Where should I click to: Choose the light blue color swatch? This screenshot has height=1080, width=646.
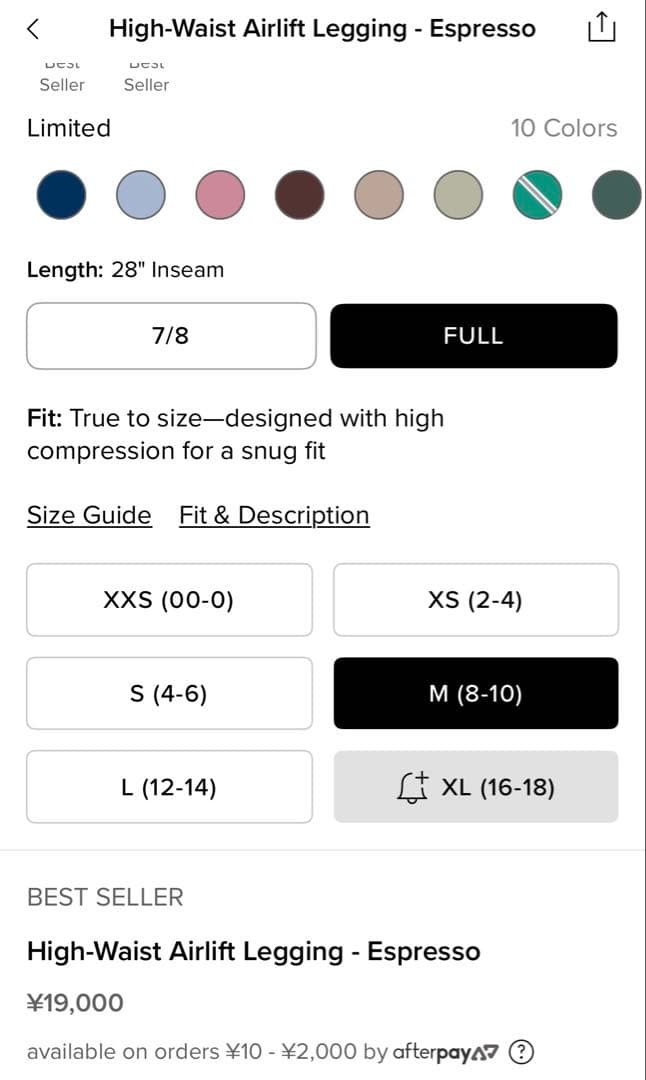141,194
